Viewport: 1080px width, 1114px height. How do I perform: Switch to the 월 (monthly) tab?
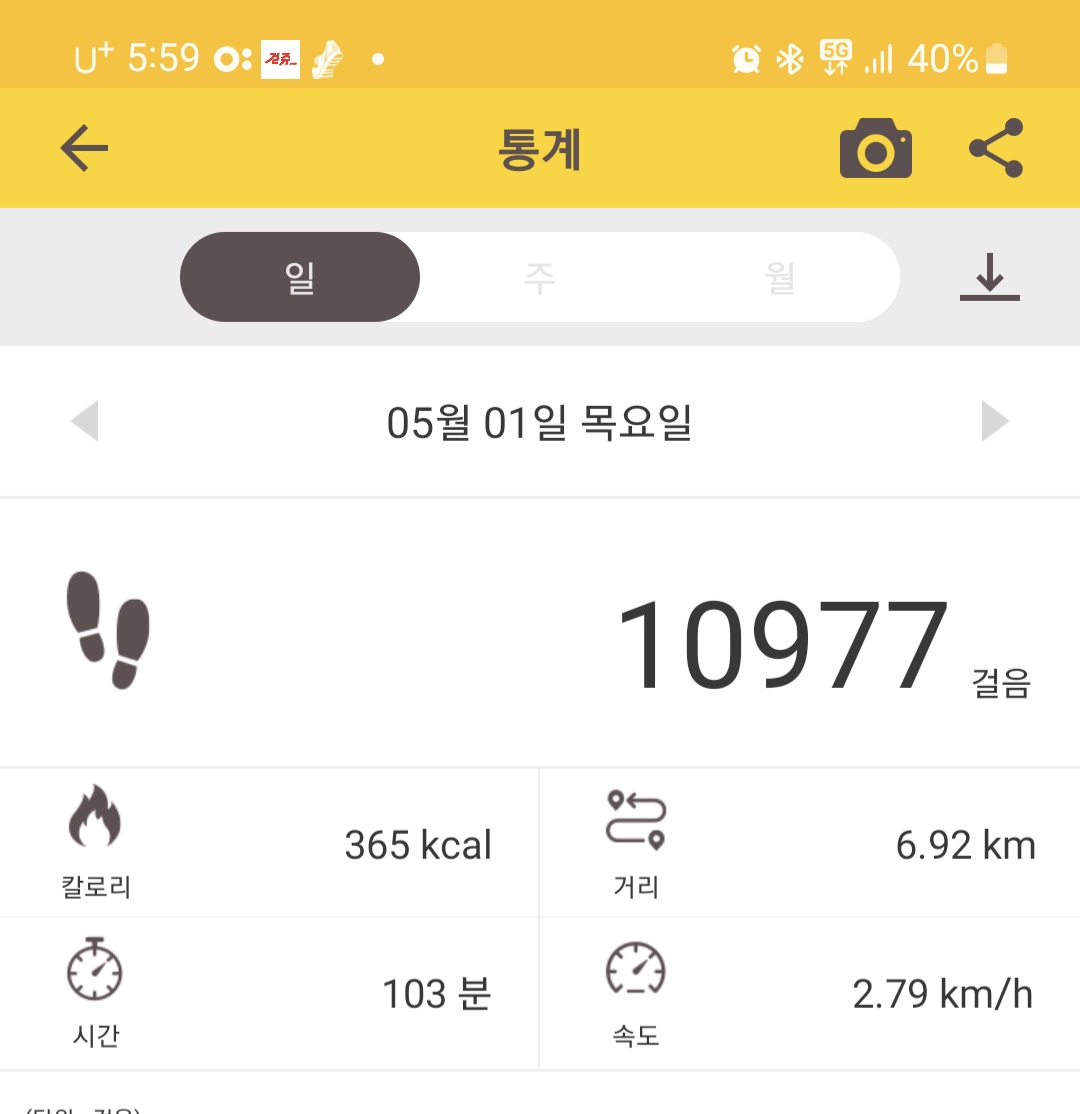[780, 277]
